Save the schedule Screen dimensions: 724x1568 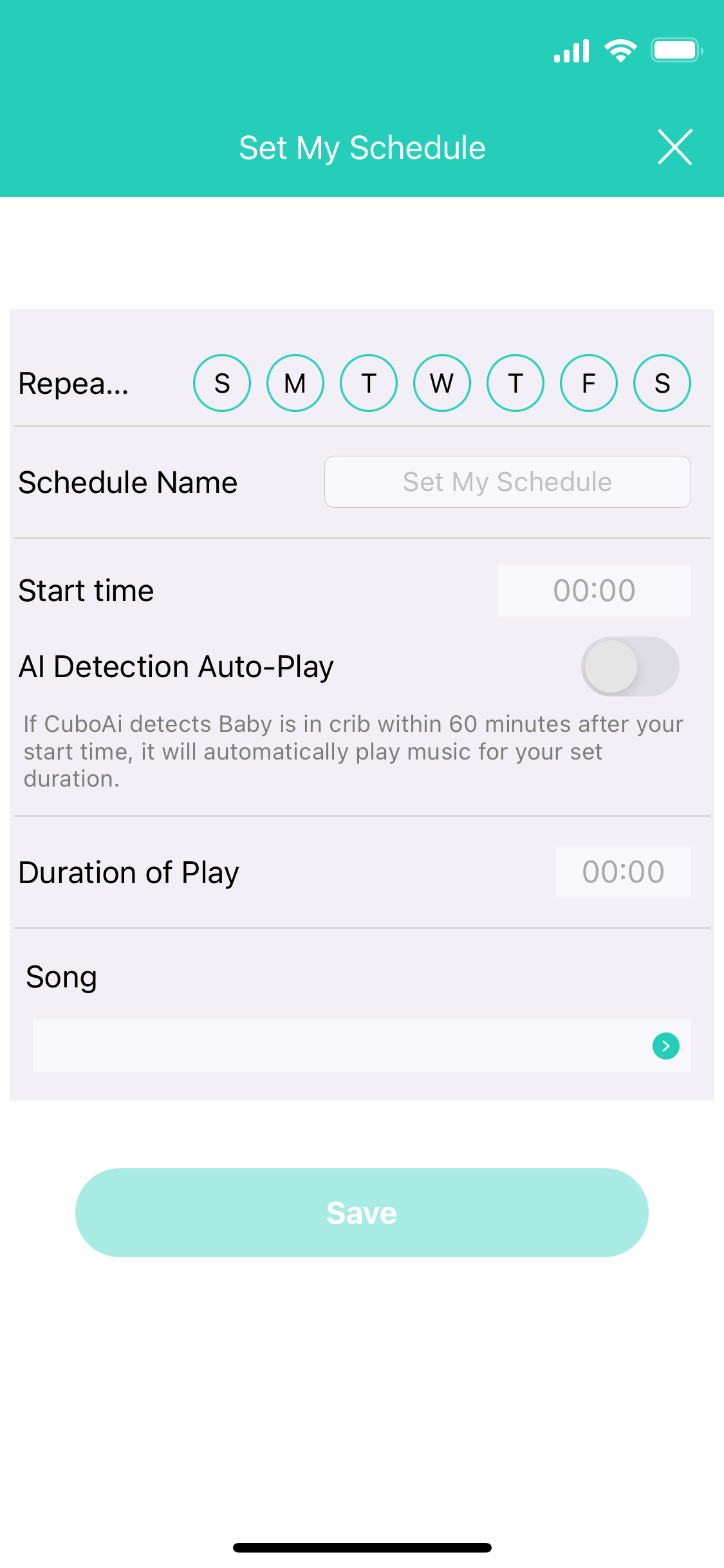click(362, 1213)
